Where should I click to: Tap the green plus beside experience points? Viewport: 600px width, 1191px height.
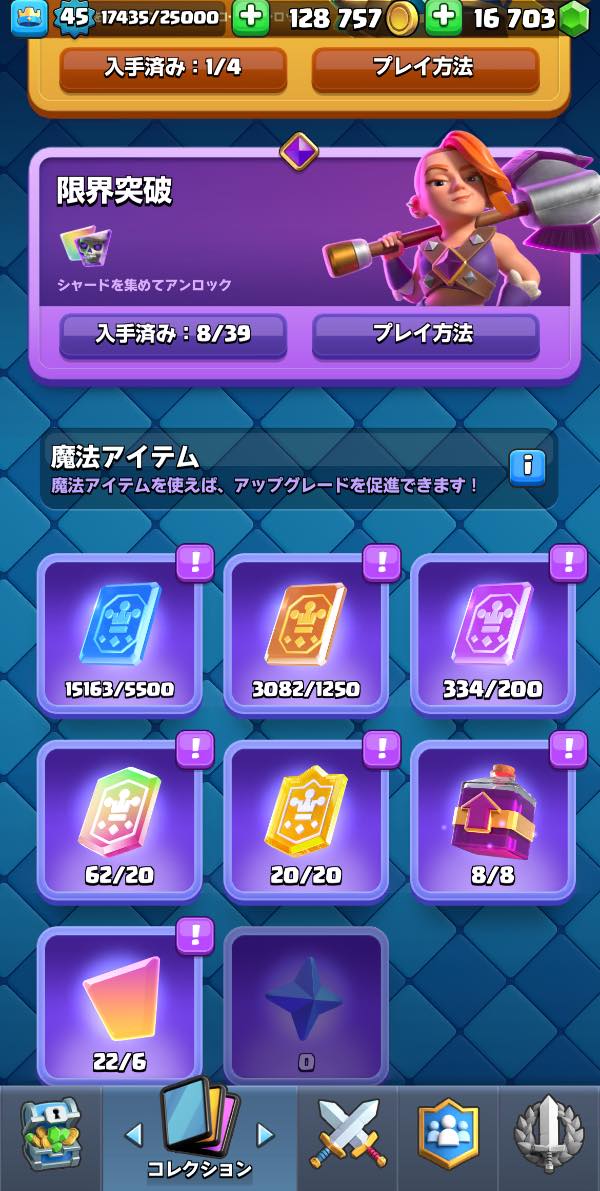[x=250, y=18]
